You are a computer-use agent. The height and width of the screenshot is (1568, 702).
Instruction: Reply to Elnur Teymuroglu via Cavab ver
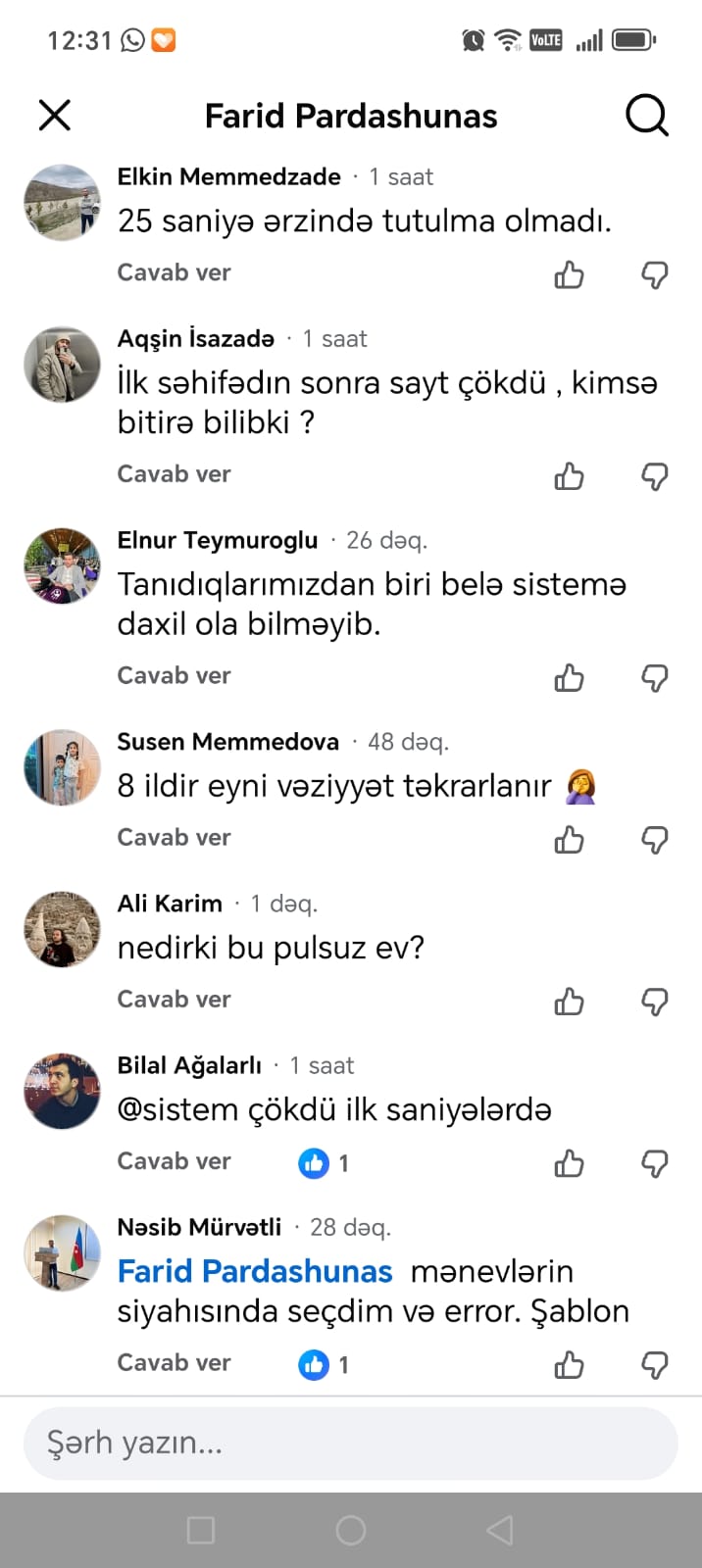(x=174, y=676)
